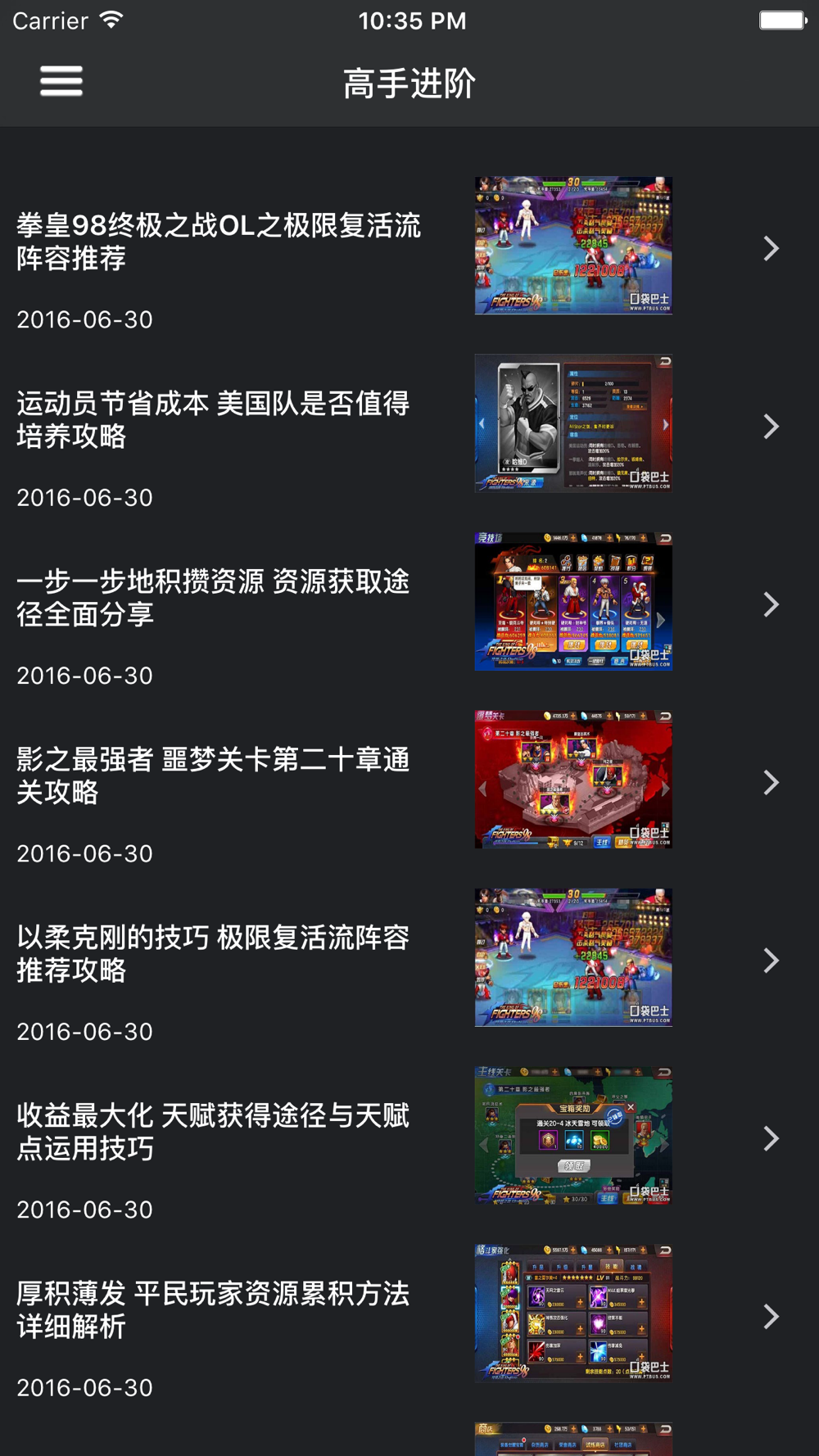Open article 厚积薄发 平民玩家资源累积方法详细解析

point(215,1310)
